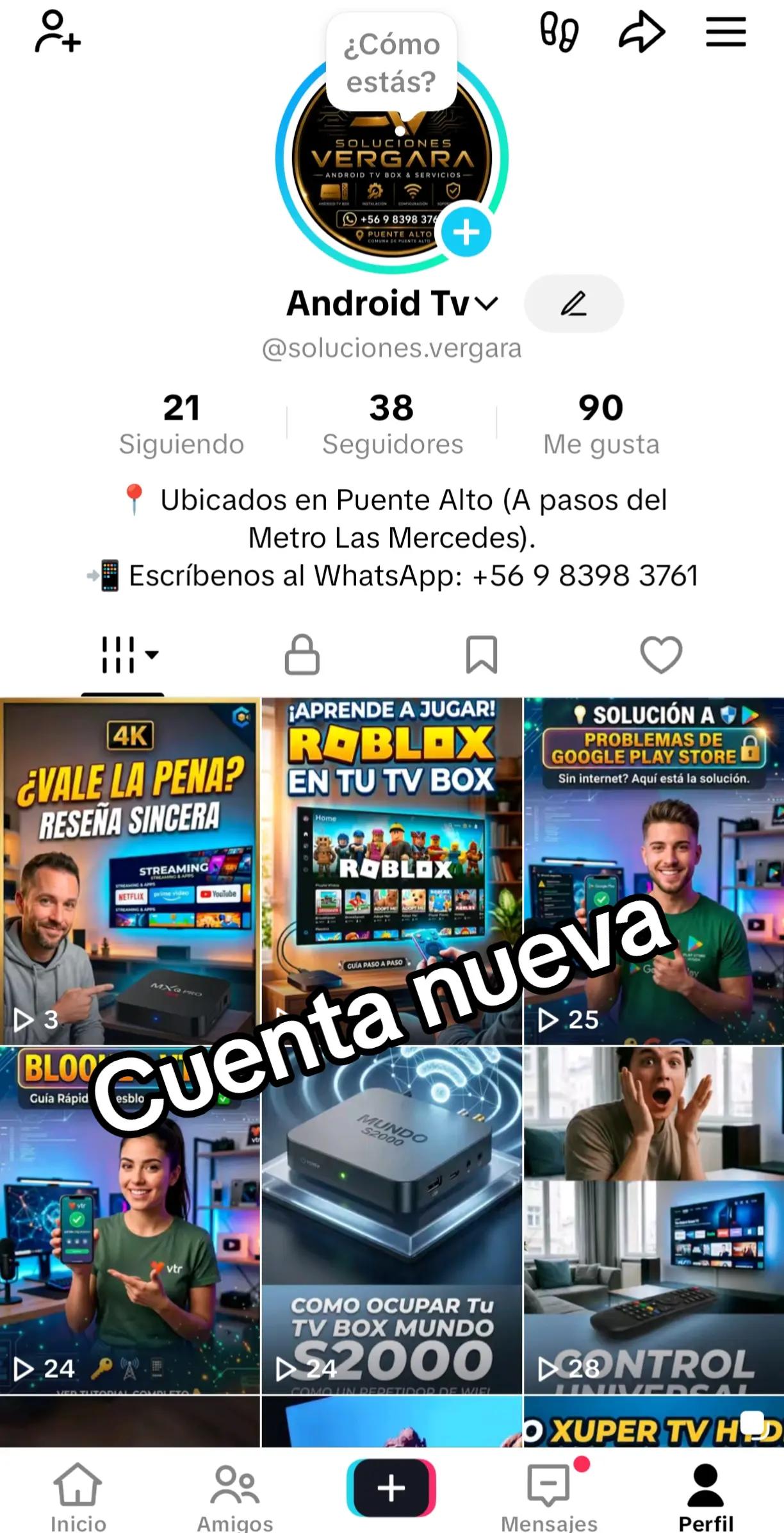Open the TV Box Mundo S2000 video
784x1533 pixels.
[x=392, y=1221]
